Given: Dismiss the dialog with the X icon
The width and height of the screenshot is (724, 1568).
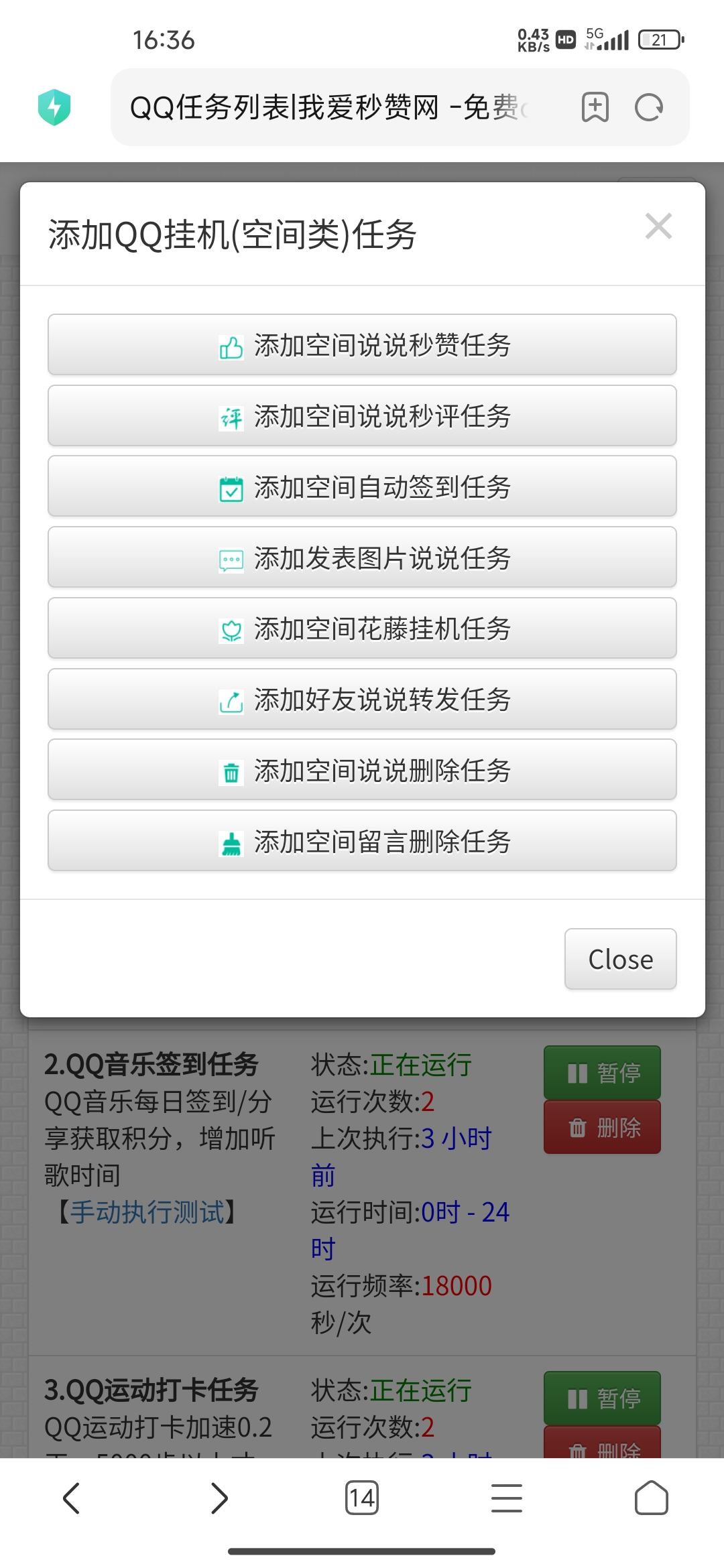Looking at the screenshot, I should 658,226.
